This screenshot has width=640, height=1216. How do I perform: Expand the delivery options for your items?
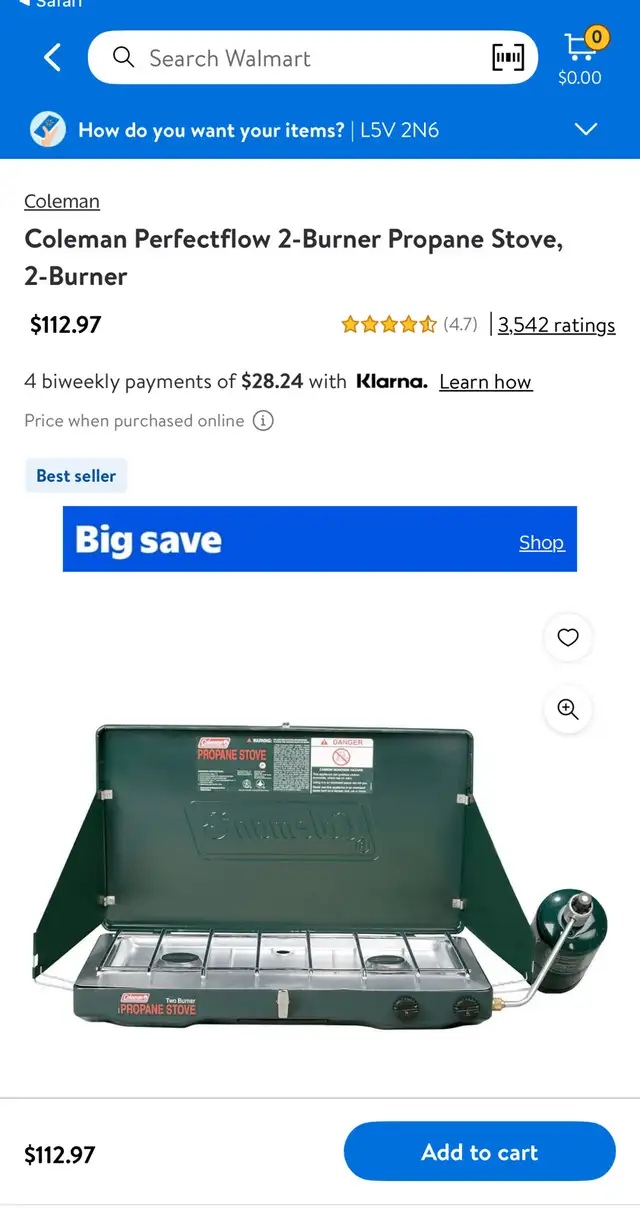(x=586, y=129)
